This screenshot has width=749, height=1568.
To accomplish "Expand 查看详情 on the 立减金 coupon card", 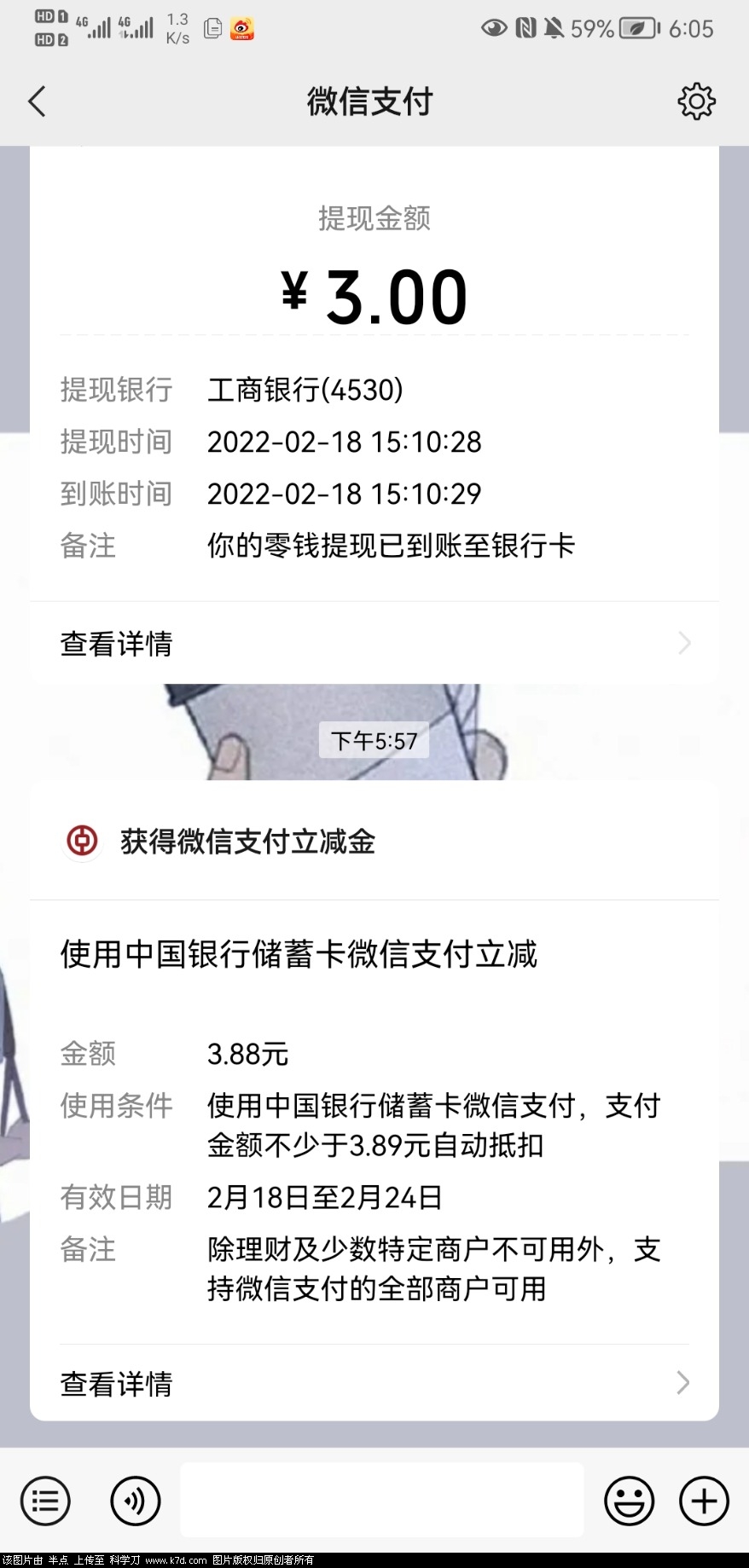I will [116, 1383].
